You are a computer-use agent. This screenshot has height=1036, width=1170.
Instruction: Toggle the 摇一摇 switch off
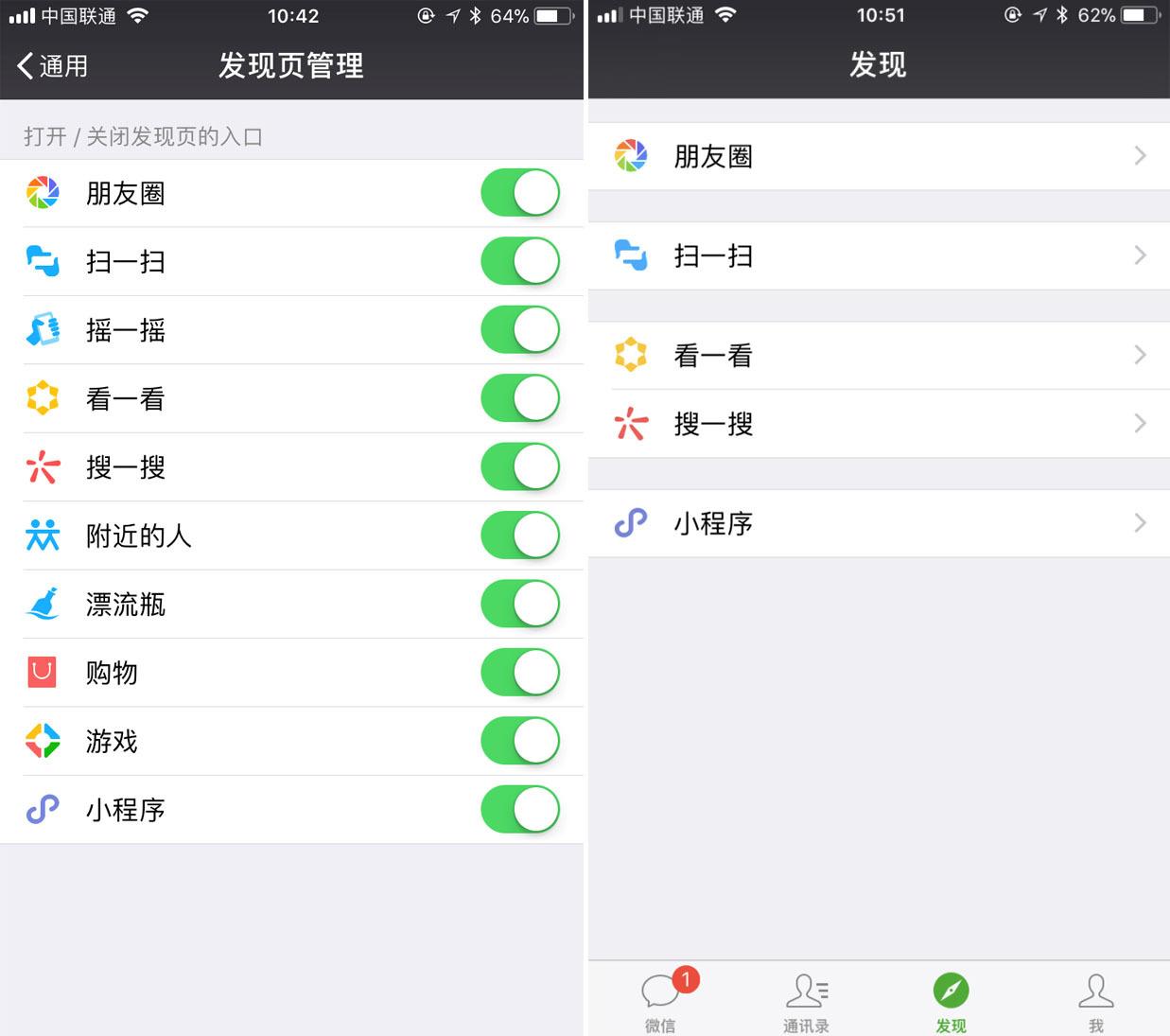[x=519, y=330]
